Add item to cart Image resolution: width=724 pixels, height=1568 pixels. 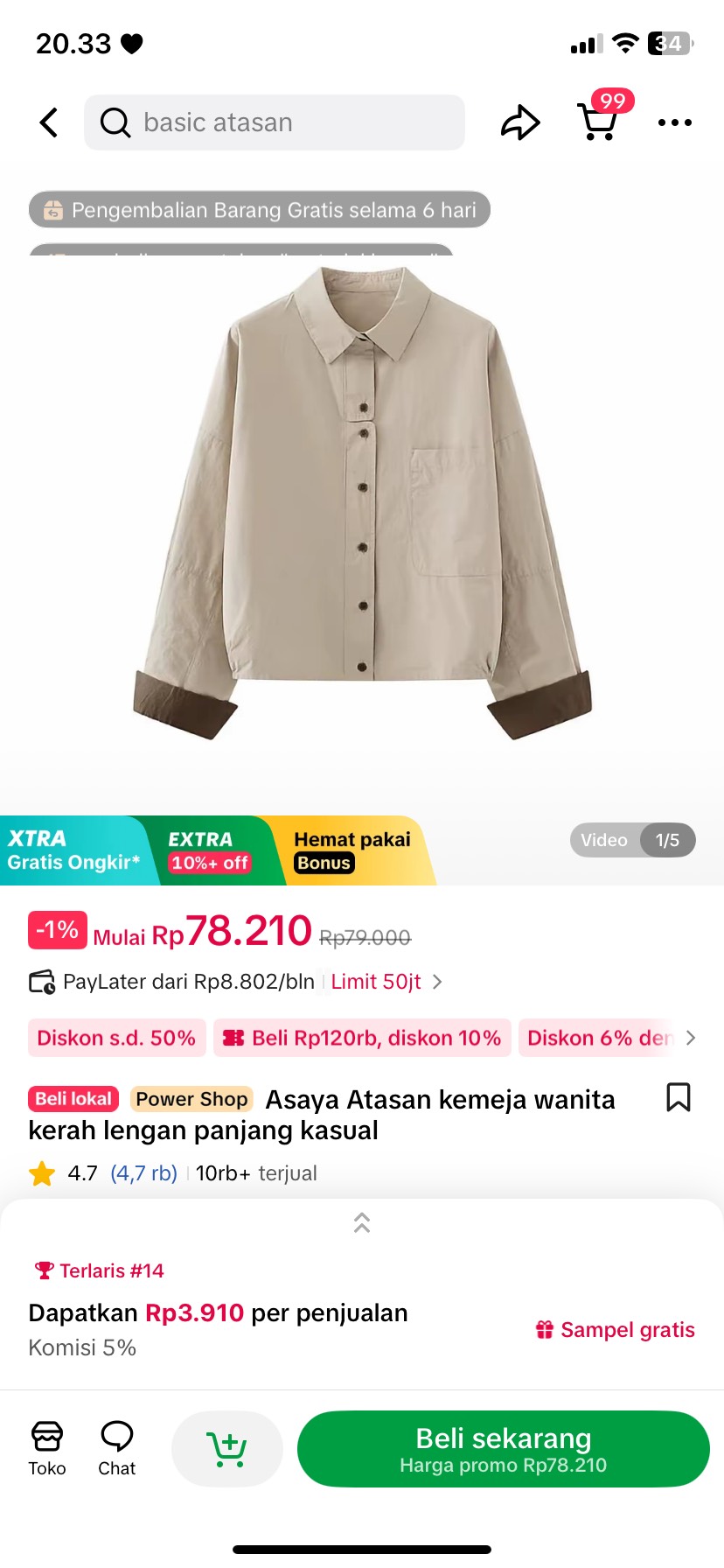pos(227,1448)
